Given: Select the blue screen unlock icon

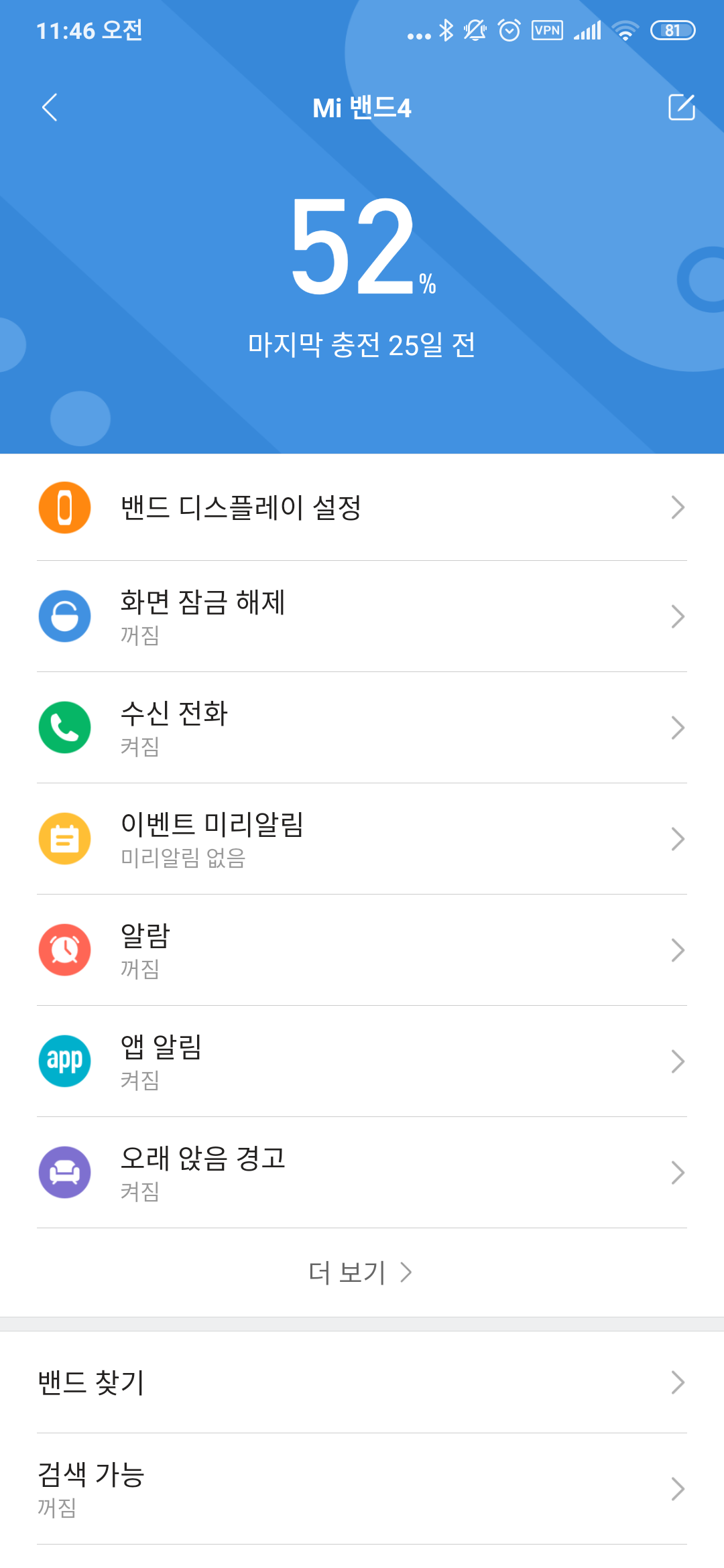Looking at the screenshot, I should [64, 616].
